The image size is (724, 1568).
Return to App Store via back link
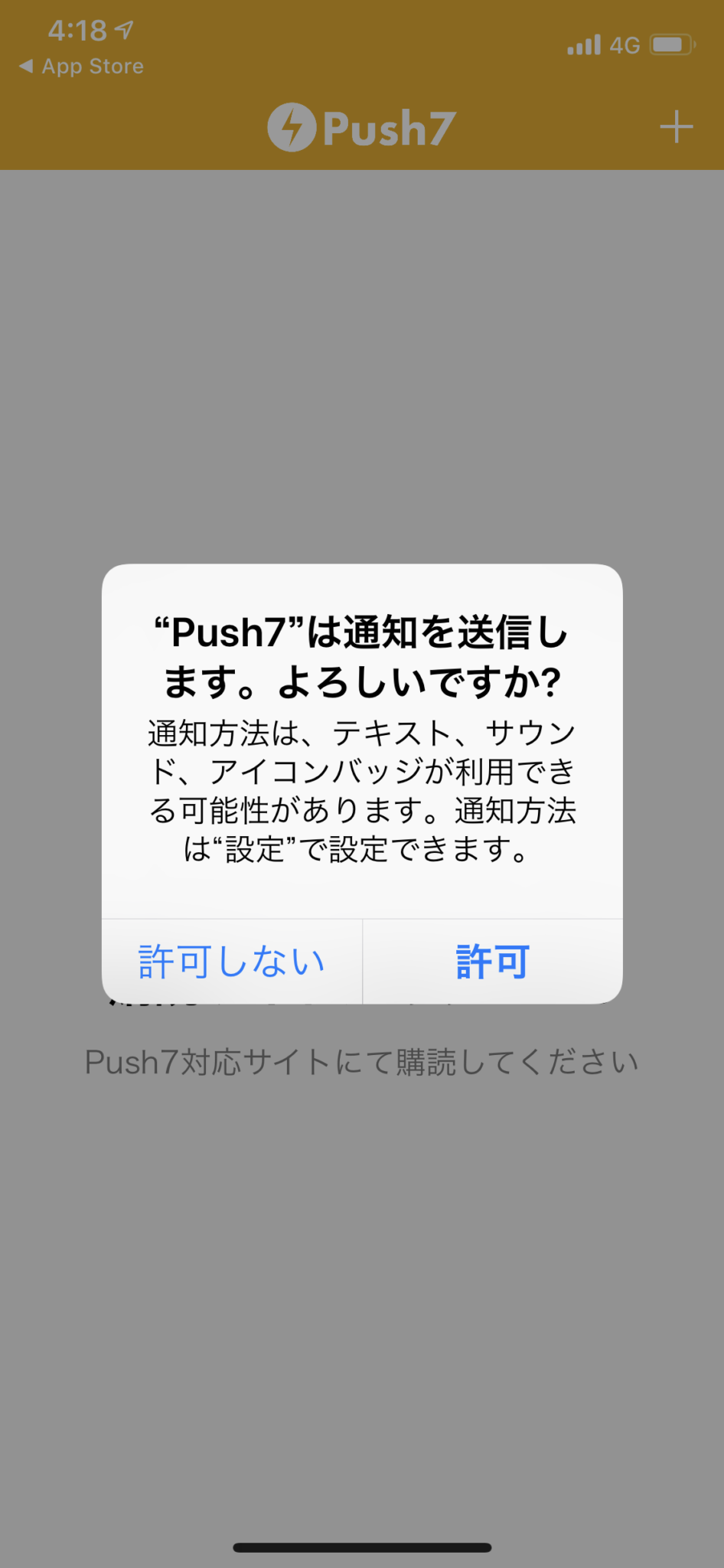pos(82,67)
